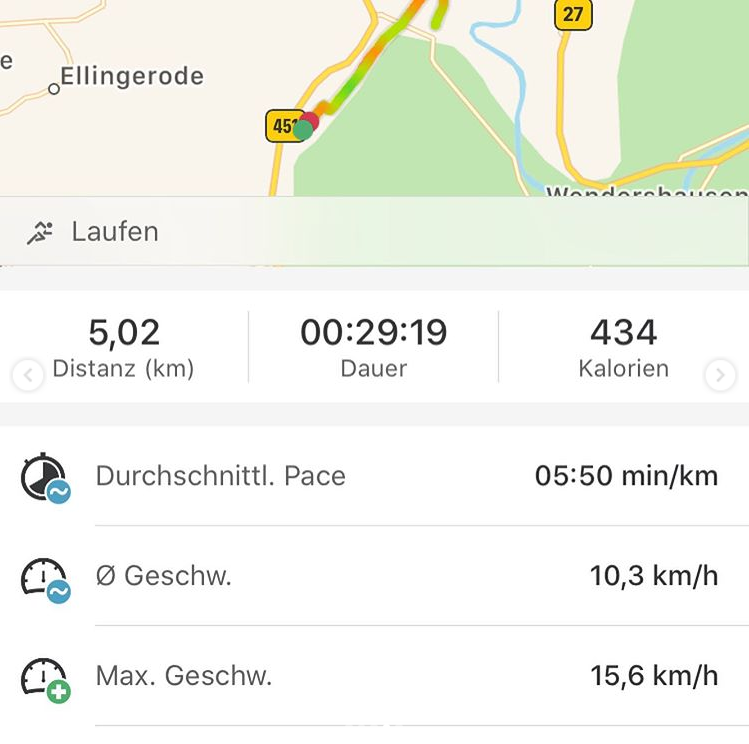Show the next stats page with right arrow

tap(719, 376)
